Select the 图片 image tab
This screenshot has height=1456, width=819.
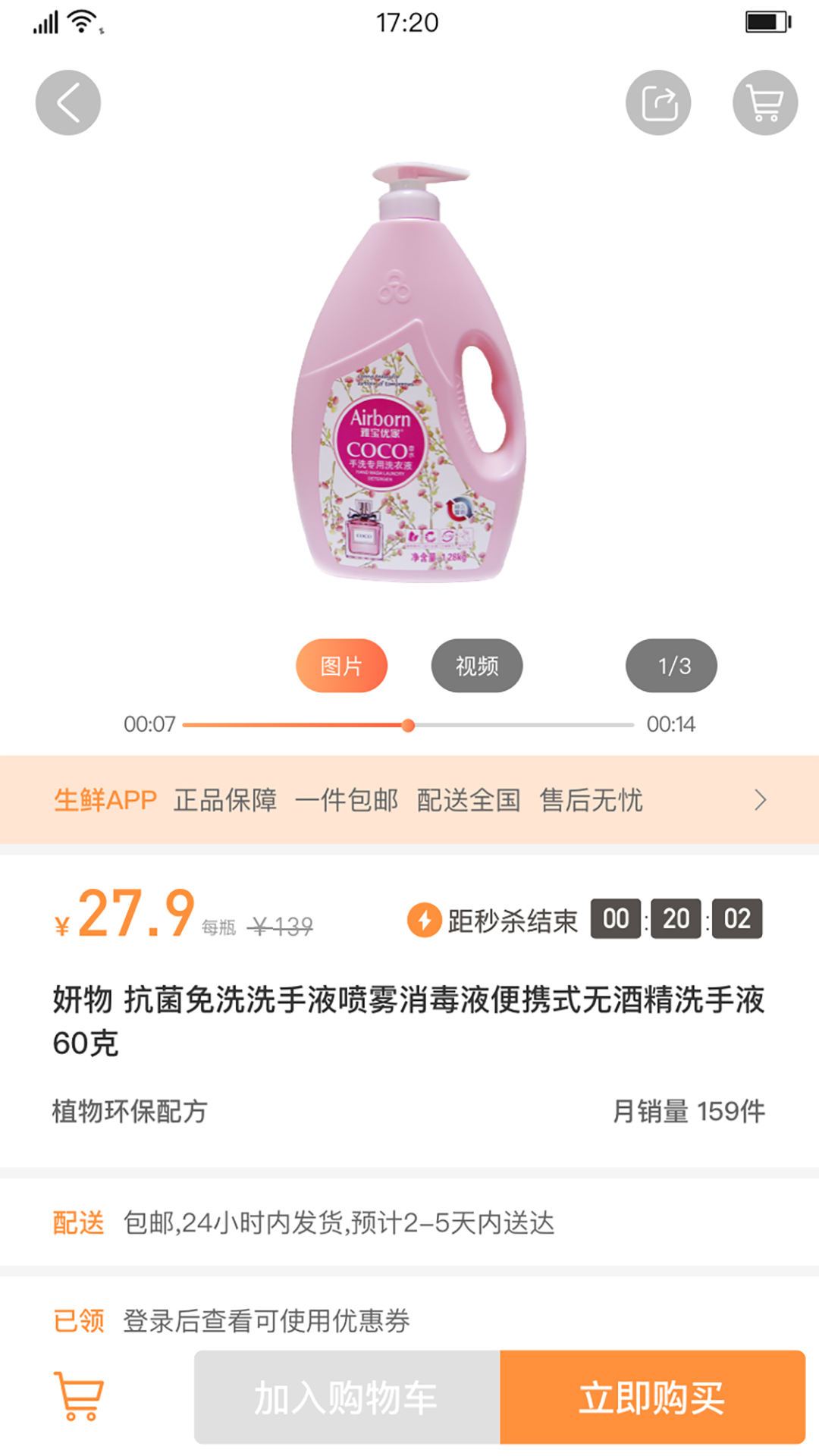(342, 665)
